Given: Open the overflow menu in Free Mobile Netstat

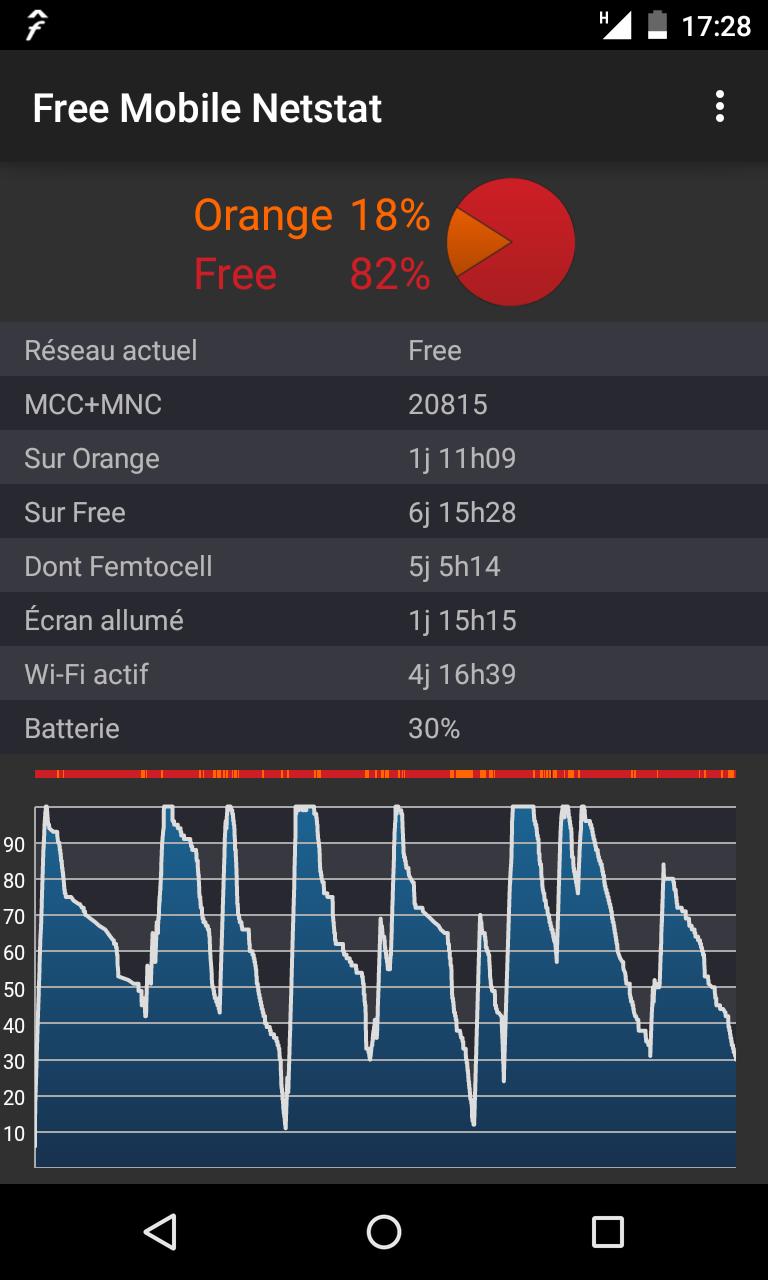Looking at the screenshot, I should pos(719,106).
